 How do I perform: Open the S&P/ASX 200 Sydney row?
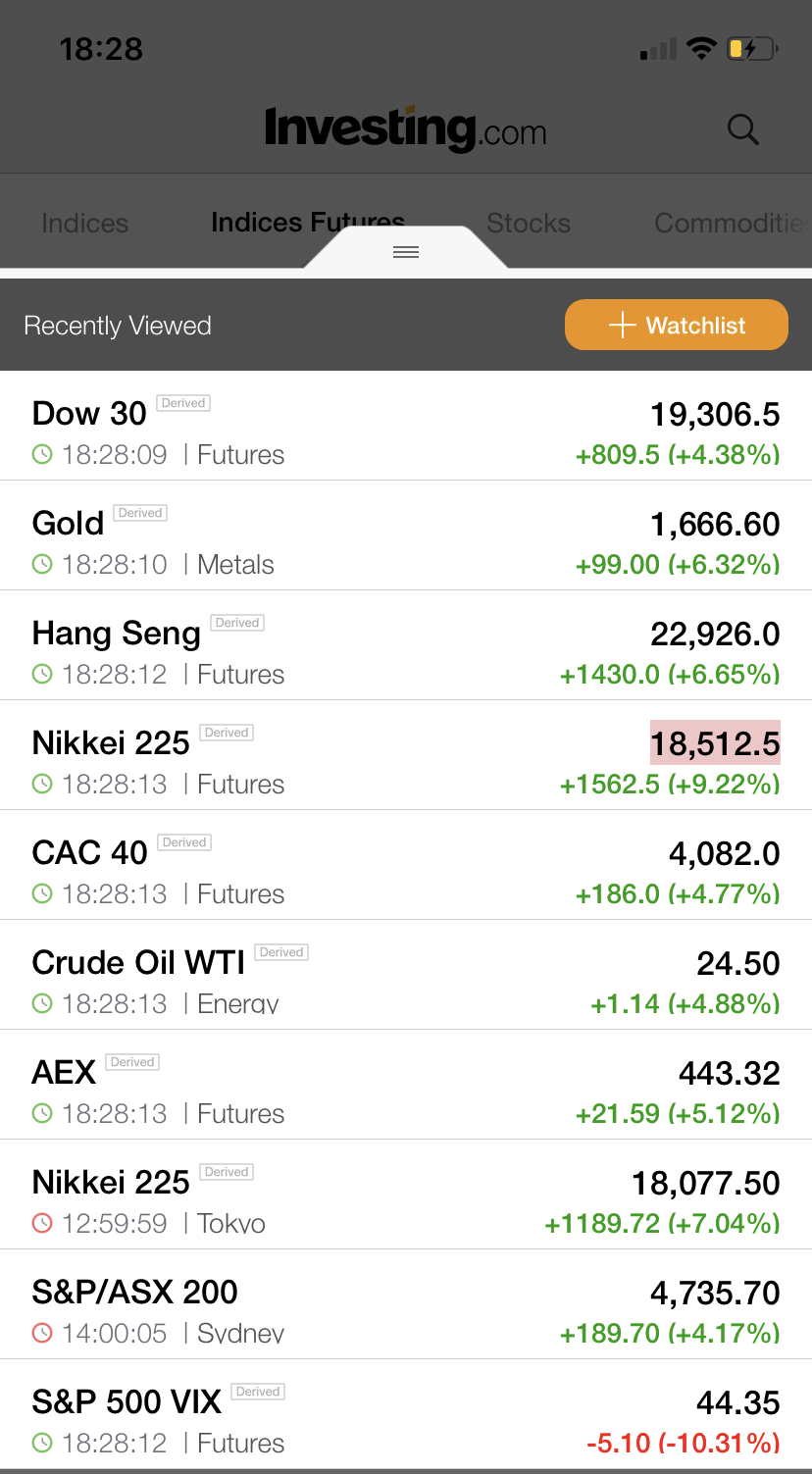pyautogui.click(x=406, y=1304)
